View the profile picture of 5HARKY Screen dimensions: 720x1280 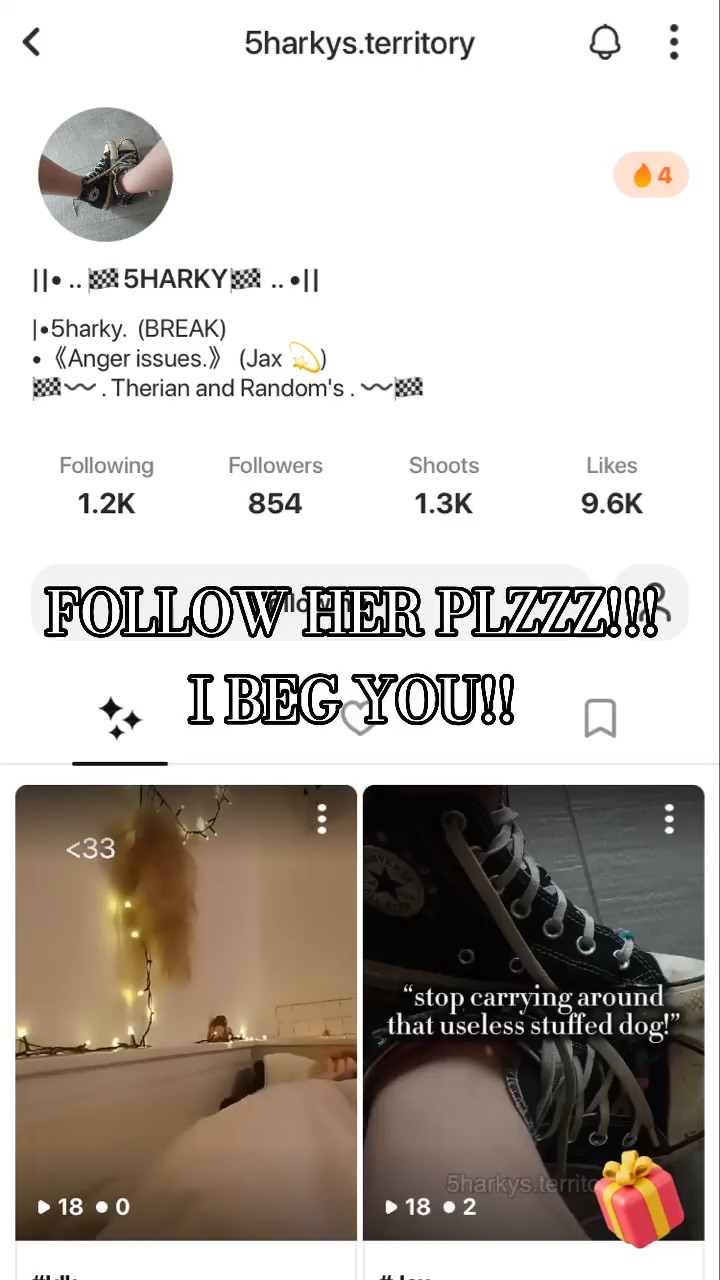[105, 175]
